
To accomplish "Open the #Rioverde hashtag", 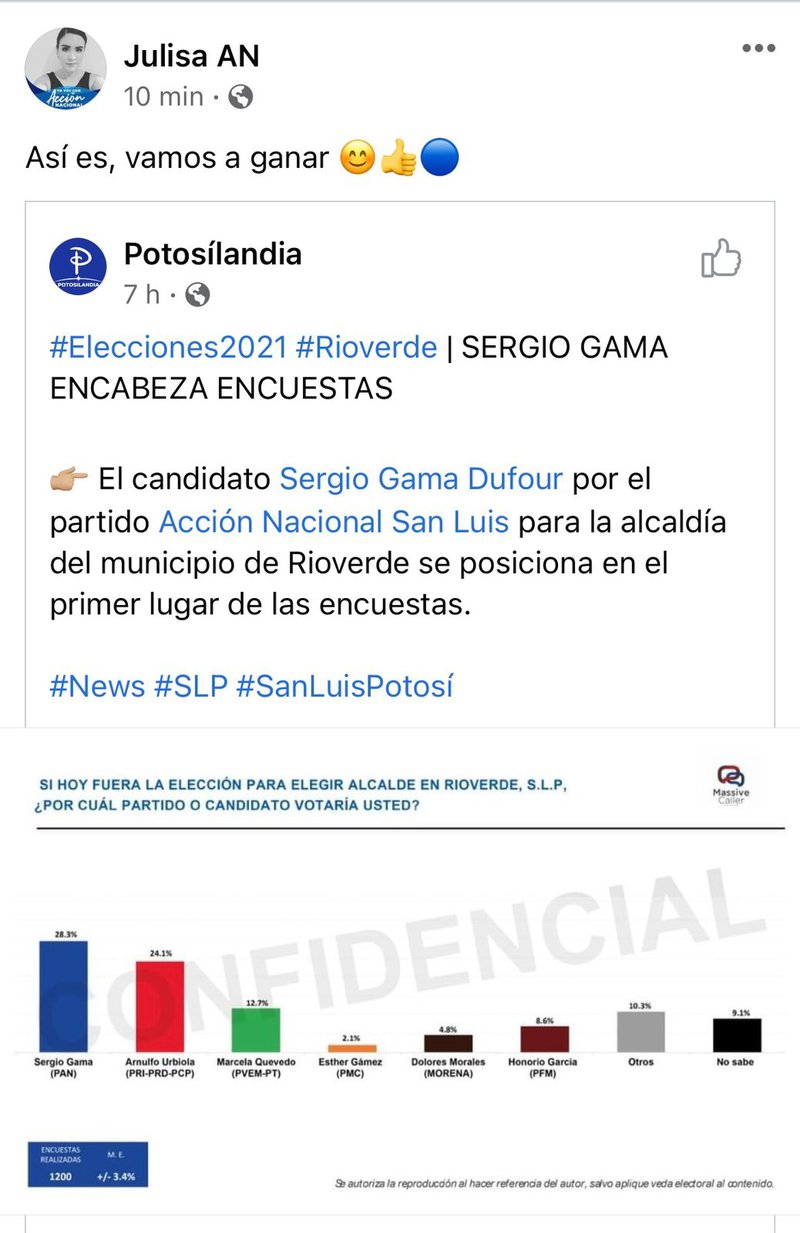I will click(367, 348).
